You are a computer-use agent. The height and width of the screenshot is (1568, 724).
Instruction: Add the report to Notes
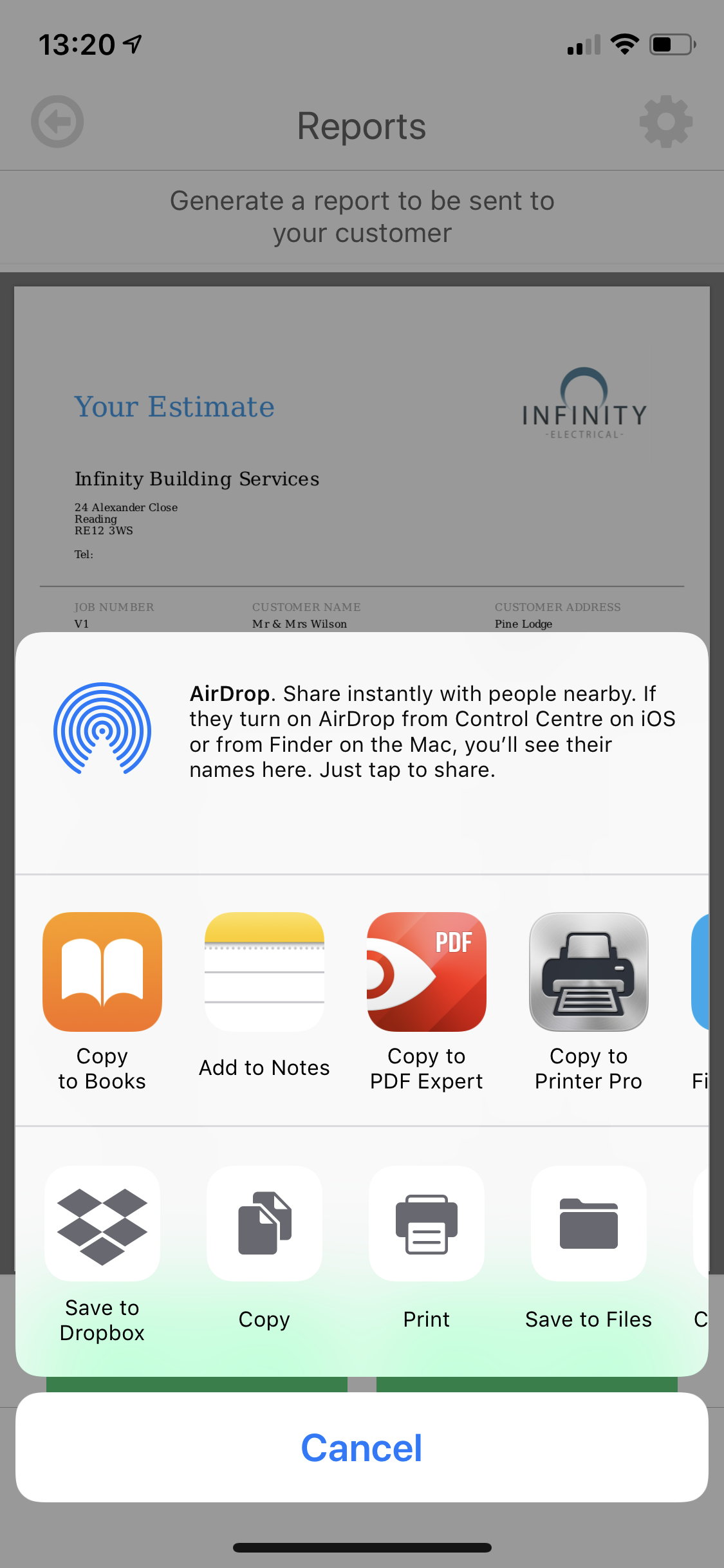[265, 972]
